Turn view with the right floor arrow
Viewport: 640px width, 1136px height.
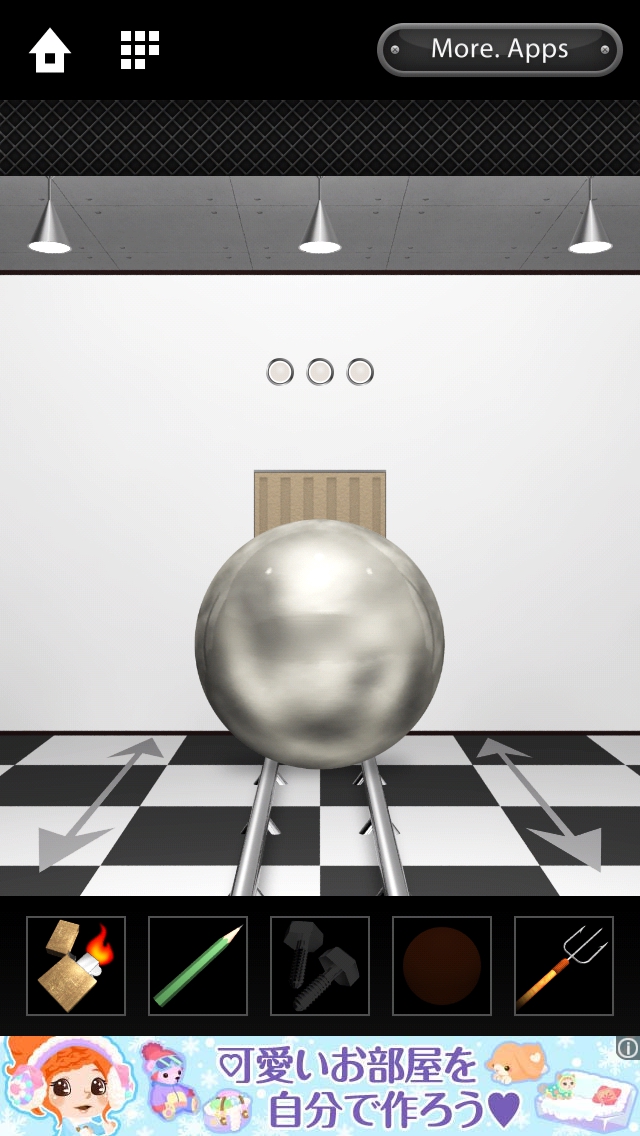point(540,803)
